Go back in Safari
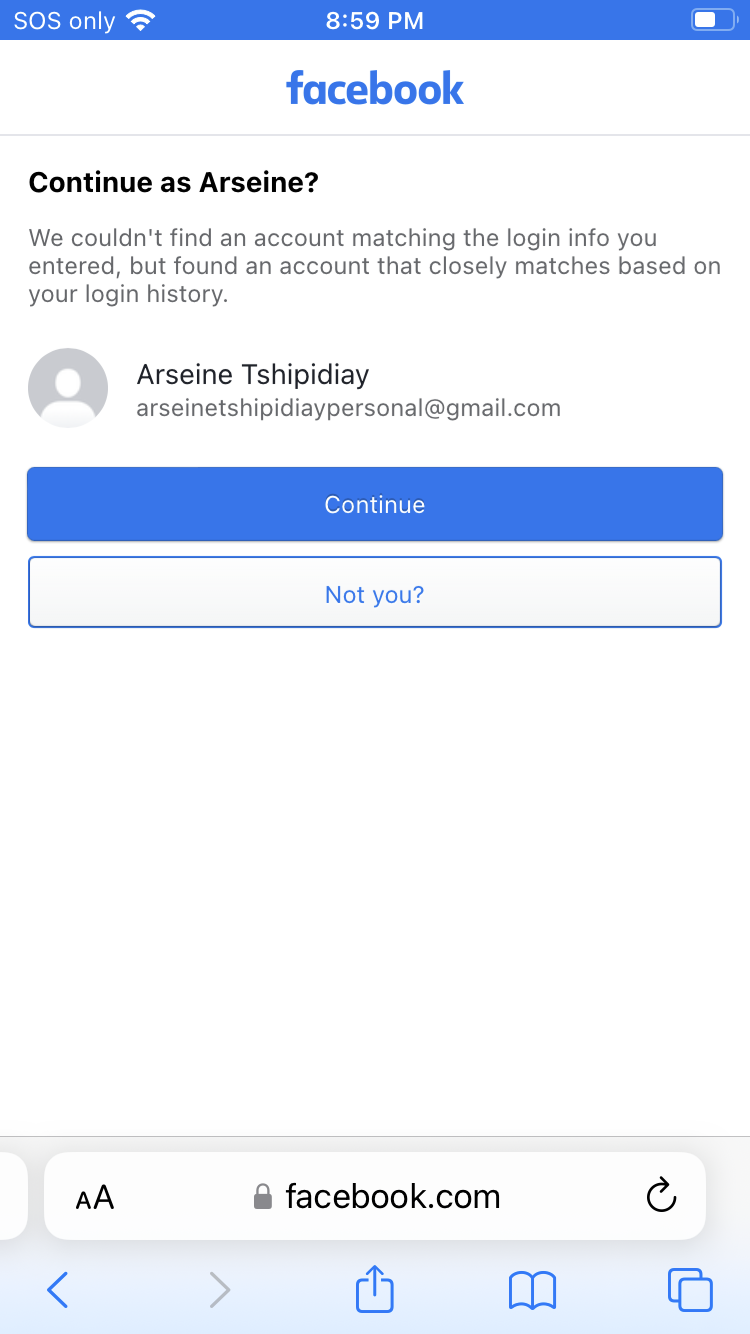Viewport: 750px width, 1334px height. pyautogui.click(x=58, y=1290)
